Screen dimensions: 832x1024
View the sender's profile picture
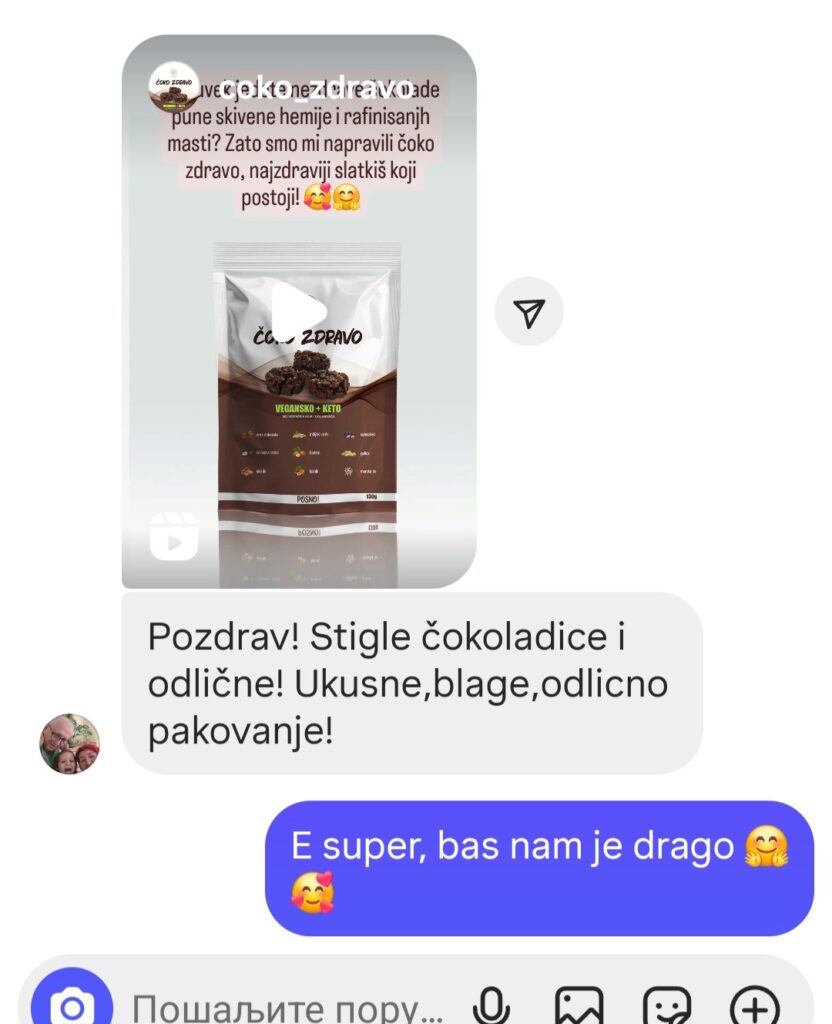click(70, 744)
